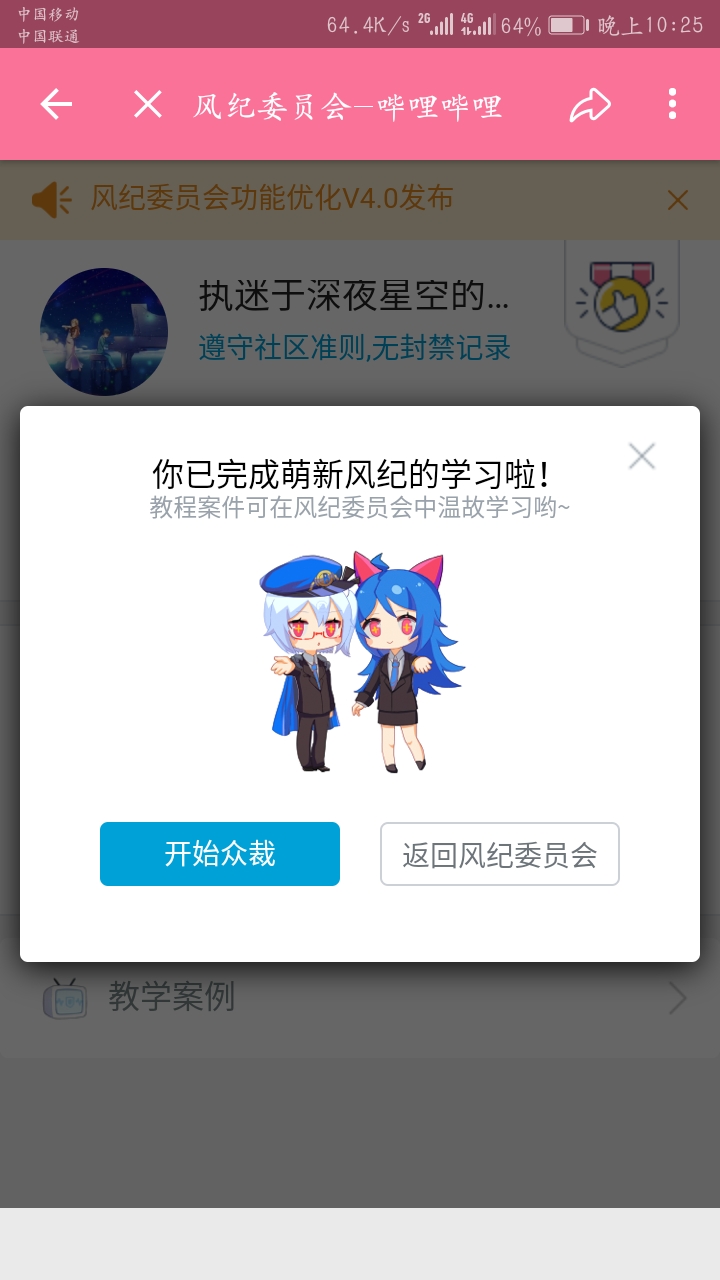The image size is (720, 1280).
Task: Tap the battery indicator in status bar
Action: (x=566, y=25)
